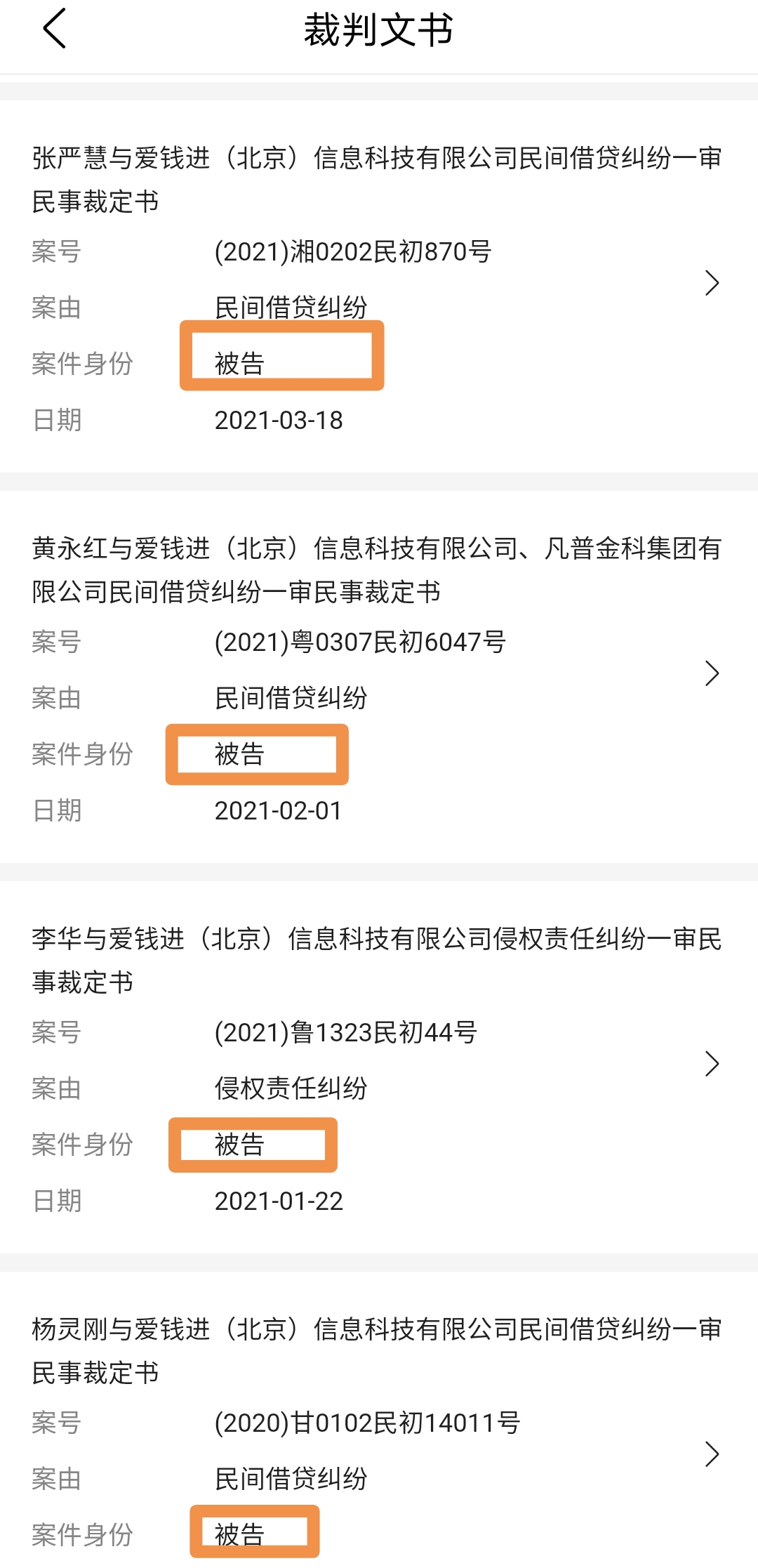This screenshot has height=1568, width=758.
Task: Click the 裁判文书 page title
Action: click(x=379, y=31)
